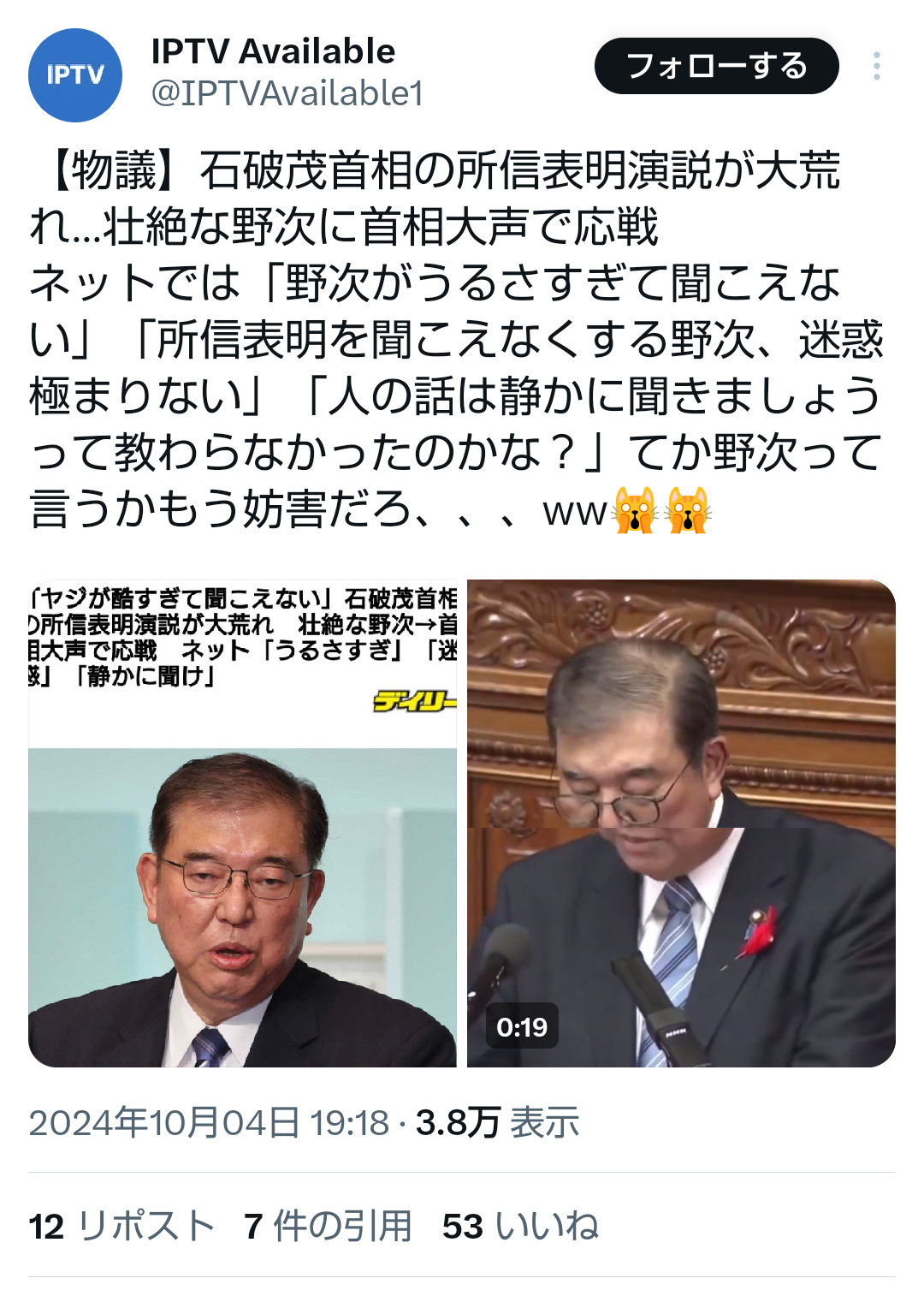Tap the フォローする button
Screen dimensions: 924x1290
pyautogui.click(x=716, y=66)
